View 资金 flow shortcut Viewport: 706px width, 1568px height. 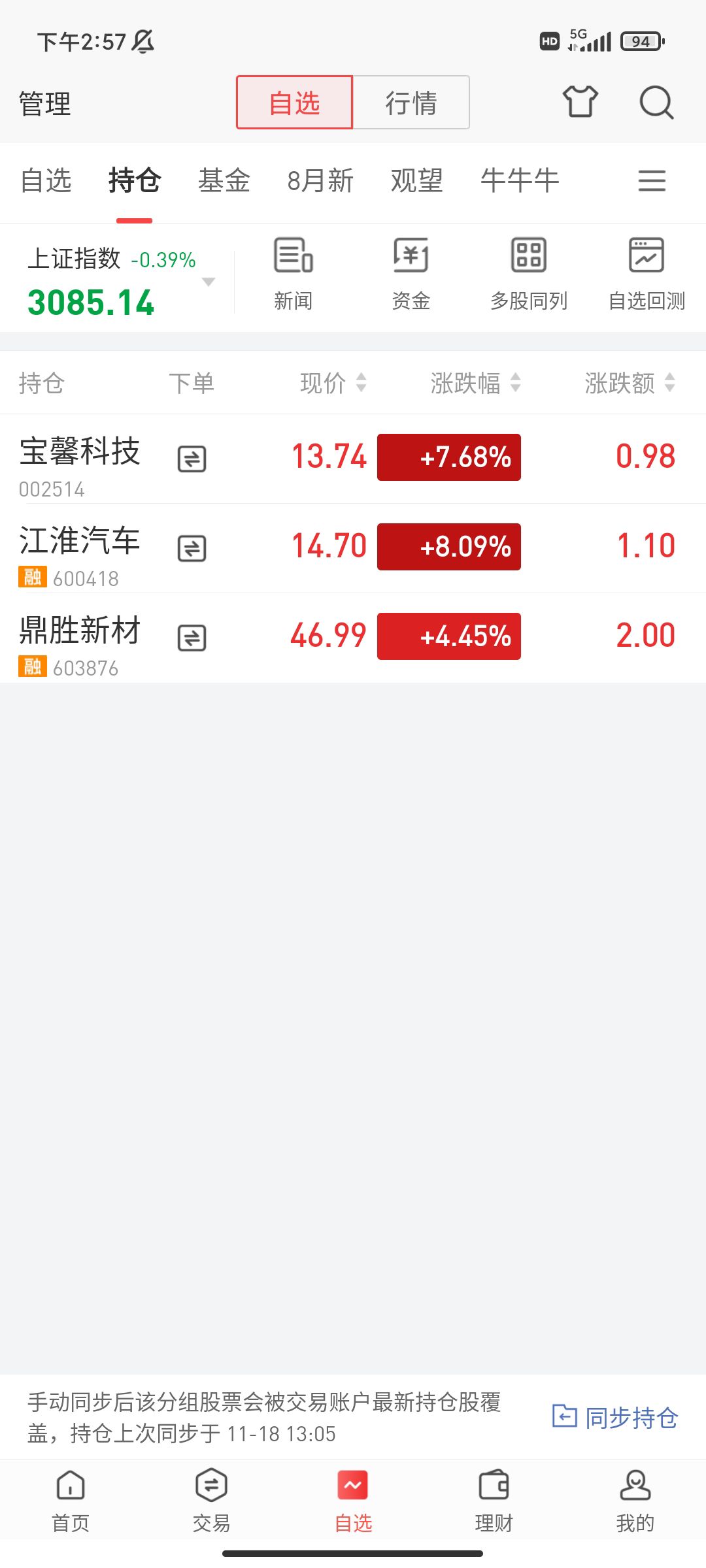click(x=411, y=274)
